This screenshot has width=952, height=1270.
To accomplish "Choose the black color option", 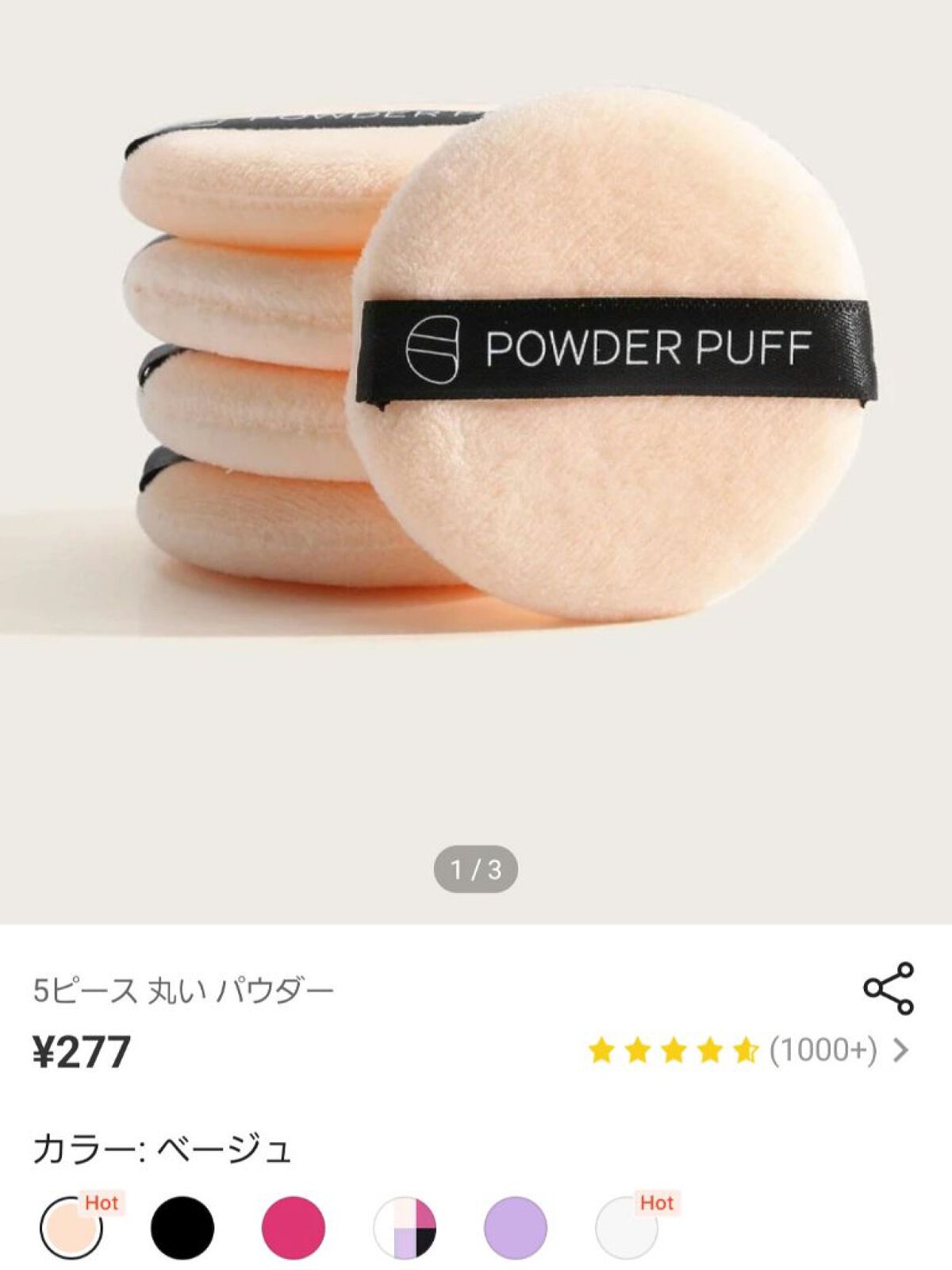I will click(182, 1227).
